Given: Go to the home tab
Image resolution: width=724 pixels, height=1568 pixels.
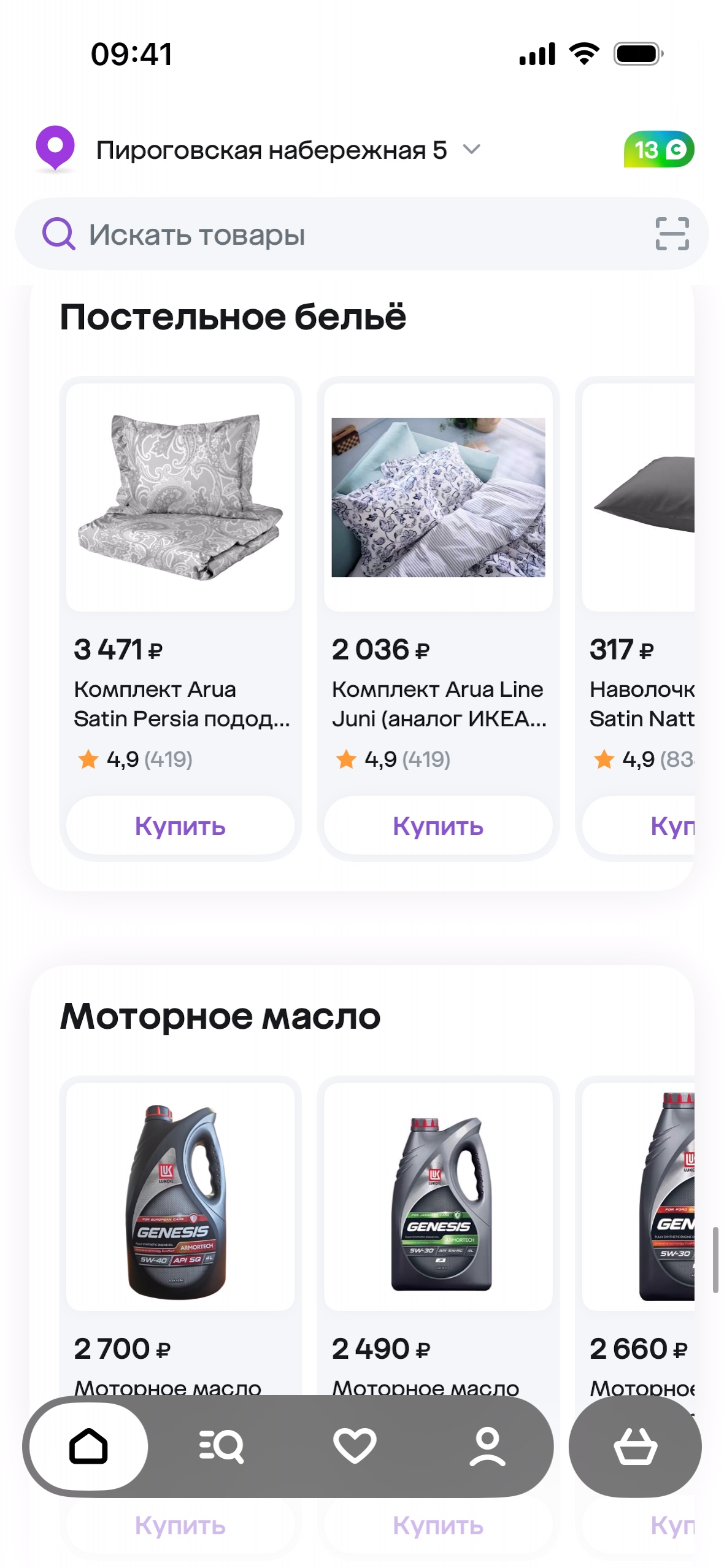Looking at the screenshot, I should pos(88,1447).
